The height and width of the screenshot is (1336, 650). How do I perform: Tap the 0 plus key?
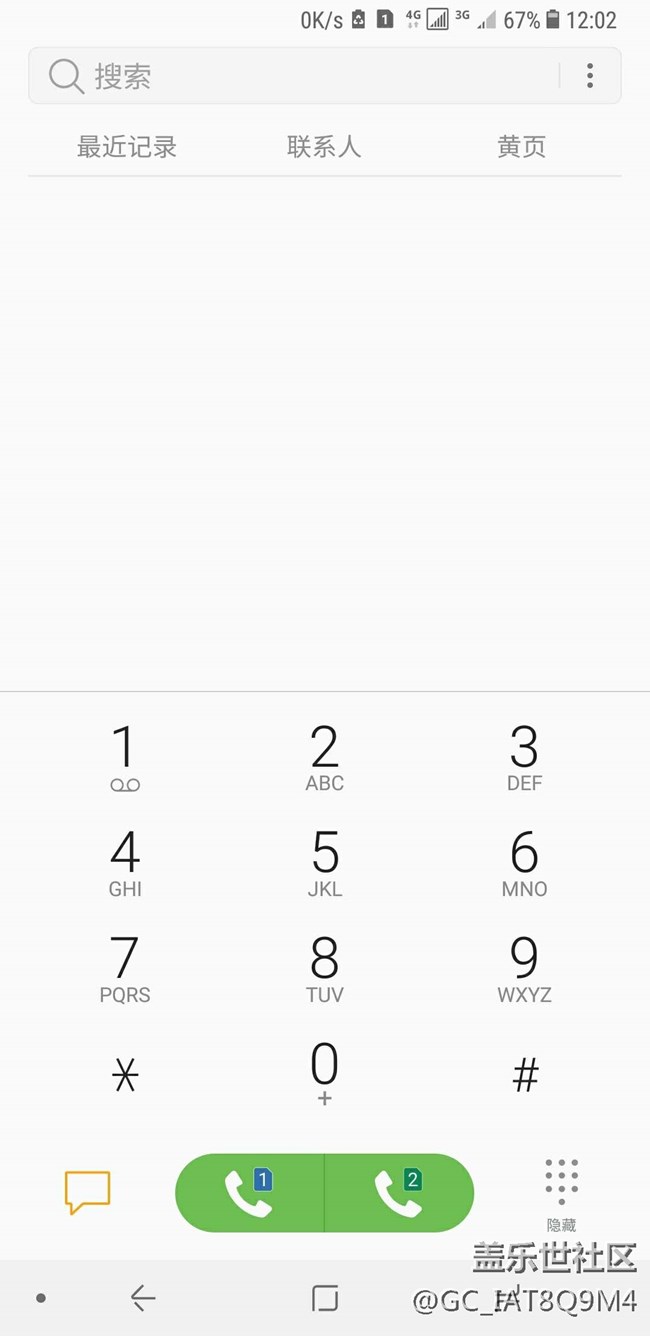pyautogui.click(x=324, y=1074)
